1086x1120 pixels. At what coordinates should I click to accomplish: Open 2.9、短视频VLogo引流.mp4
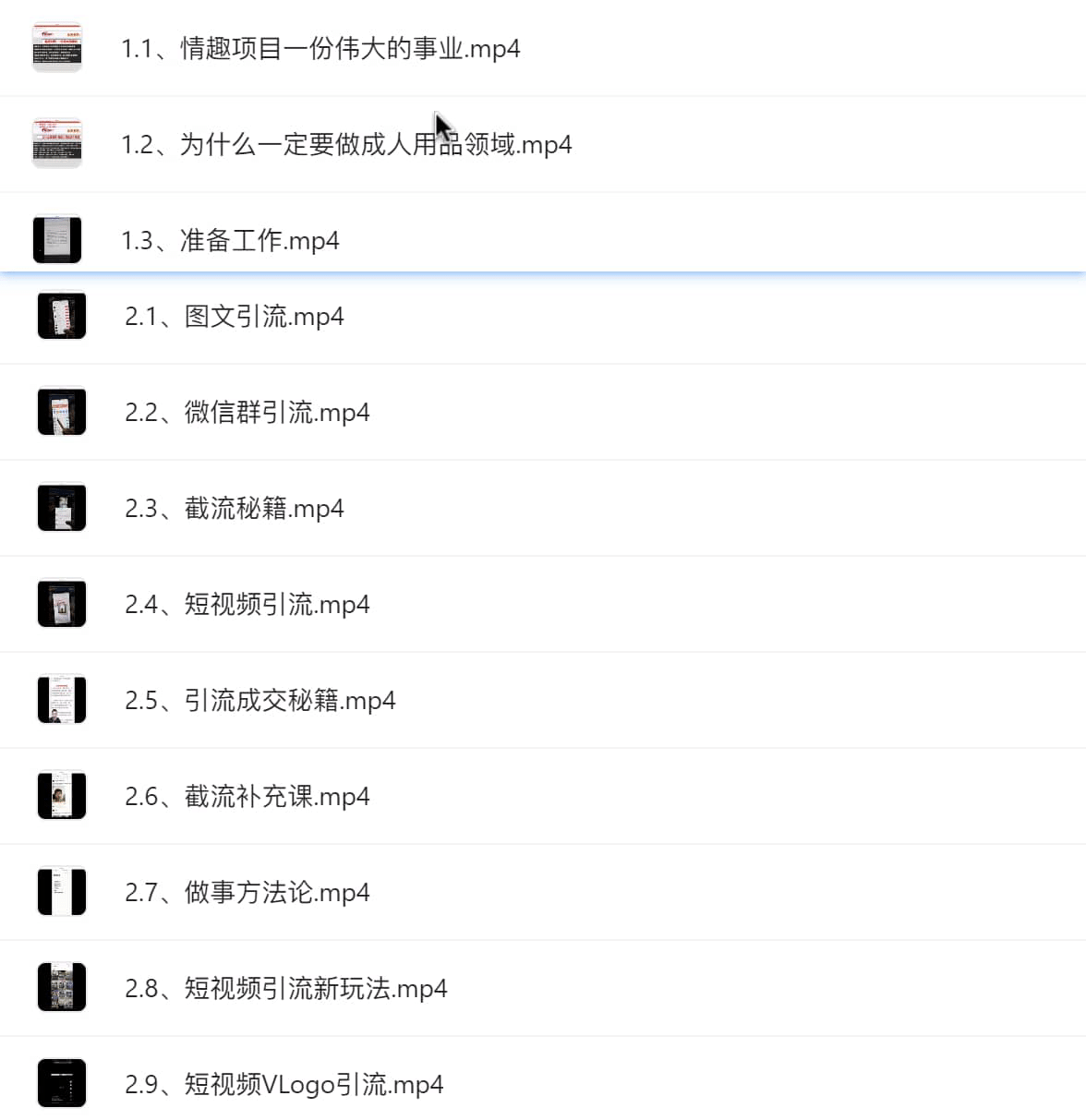tap(284, 1084)
